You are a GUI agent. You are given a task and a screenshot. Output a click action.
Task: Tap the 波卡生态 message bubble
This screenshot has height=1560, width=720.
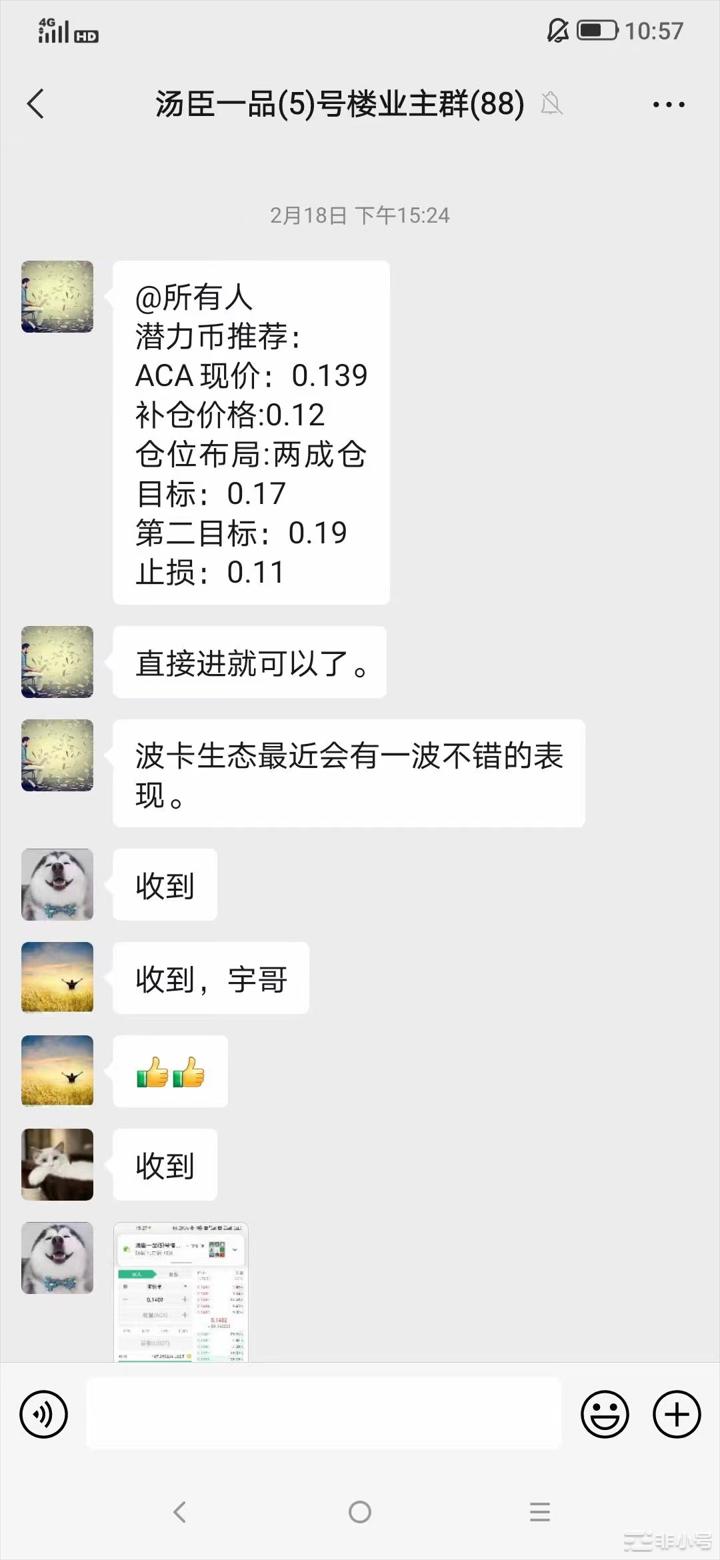point(347,773)
